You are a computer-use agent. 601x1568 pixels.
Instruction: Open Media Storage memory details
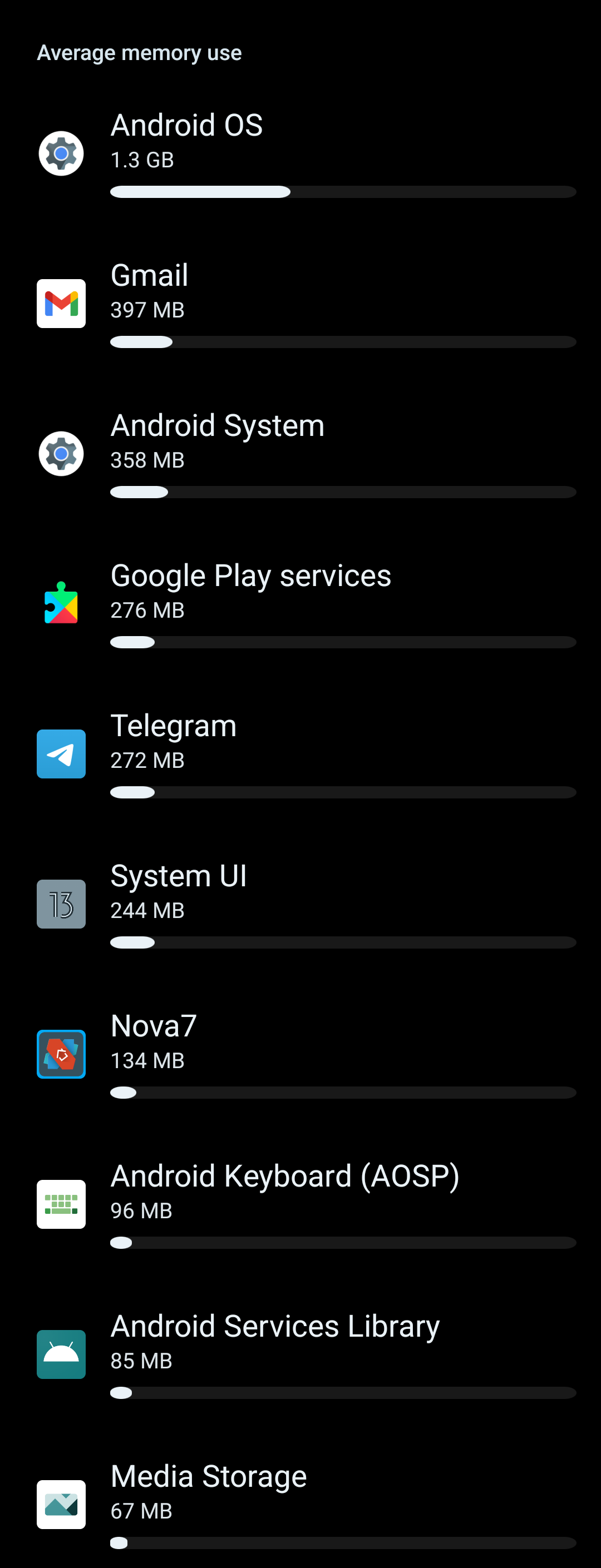(x=300, y=1504)
